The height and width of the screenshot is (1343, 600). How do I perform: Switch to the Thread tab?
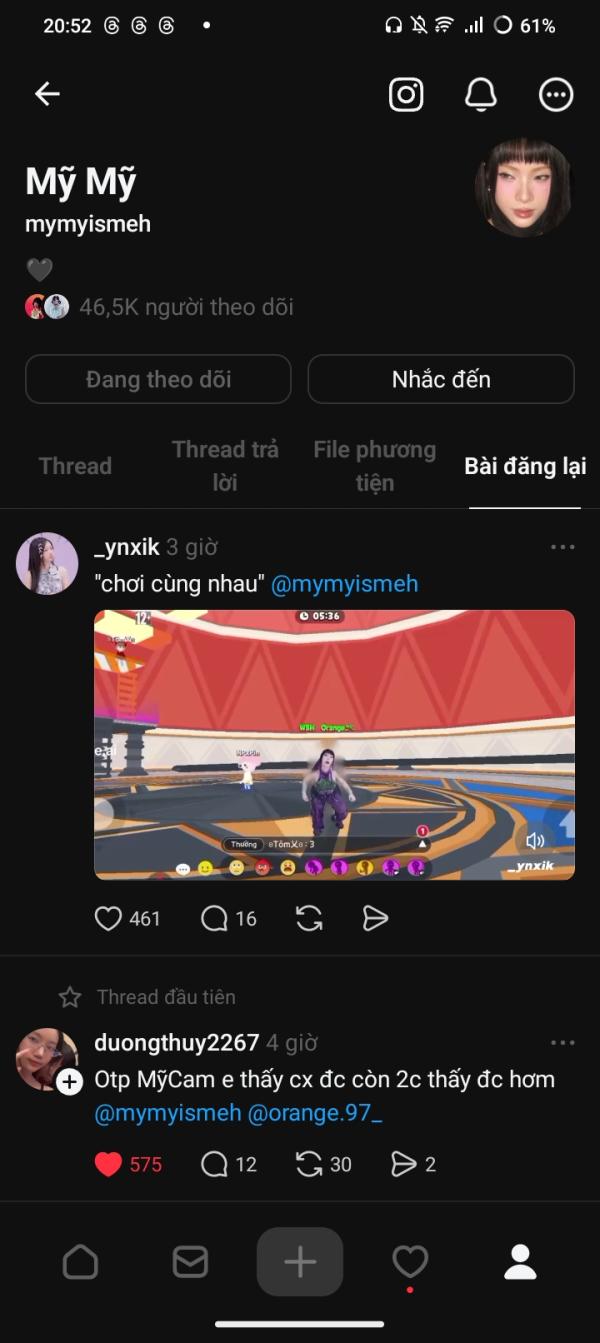pos(75,466)
